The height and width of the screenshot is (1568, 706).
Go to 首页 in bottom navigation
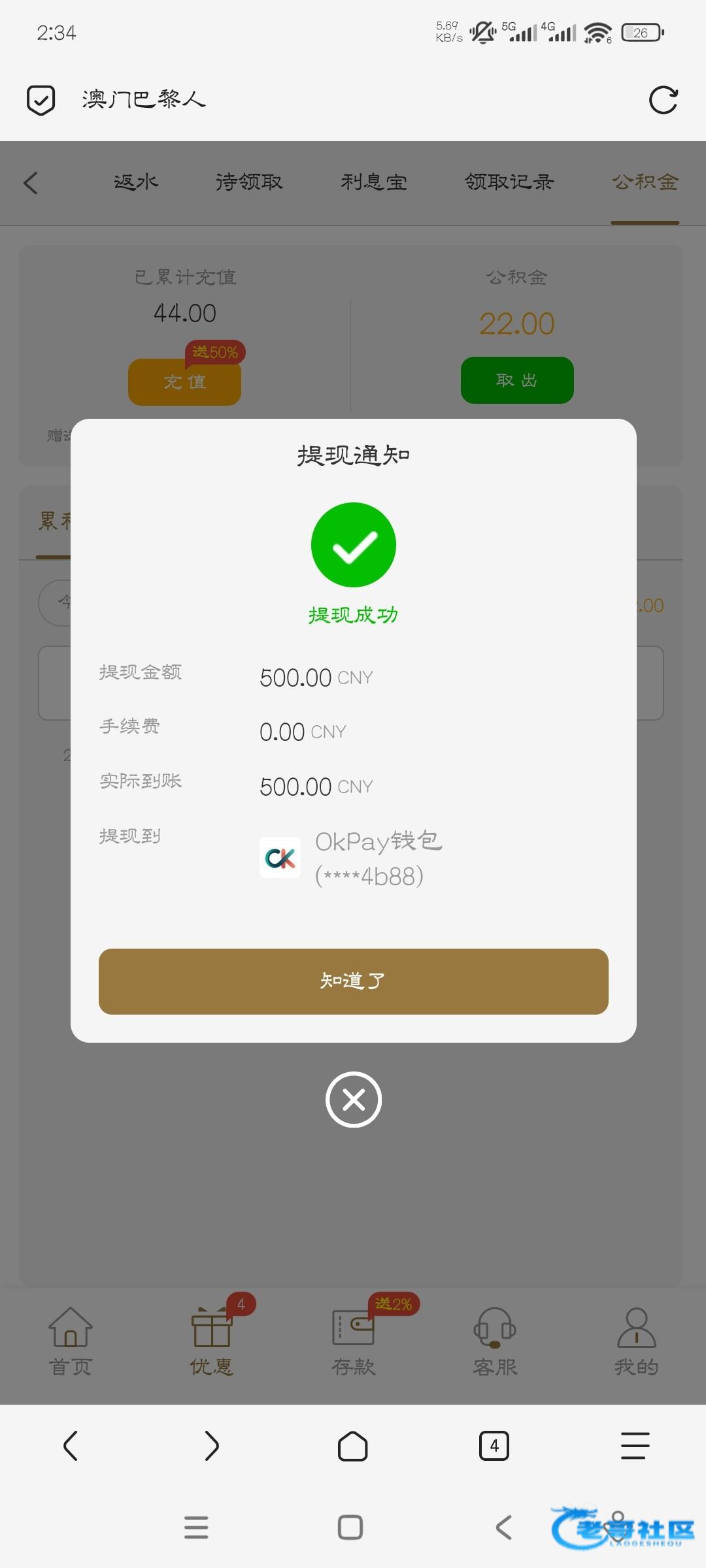click(71, 1341)
